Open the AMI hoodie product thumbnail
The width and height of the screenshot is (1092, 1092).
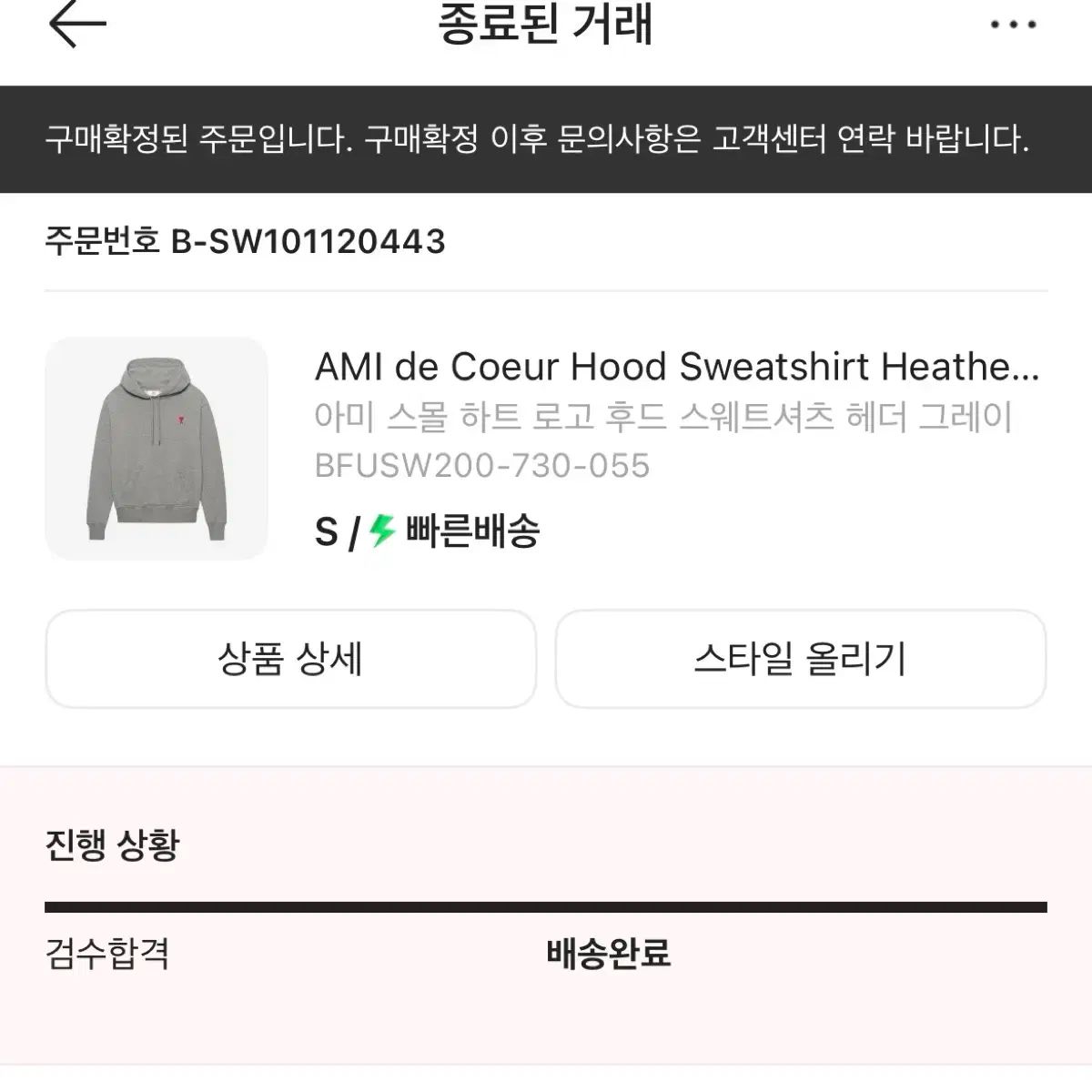pyautogui.click(x=157, y=448)
